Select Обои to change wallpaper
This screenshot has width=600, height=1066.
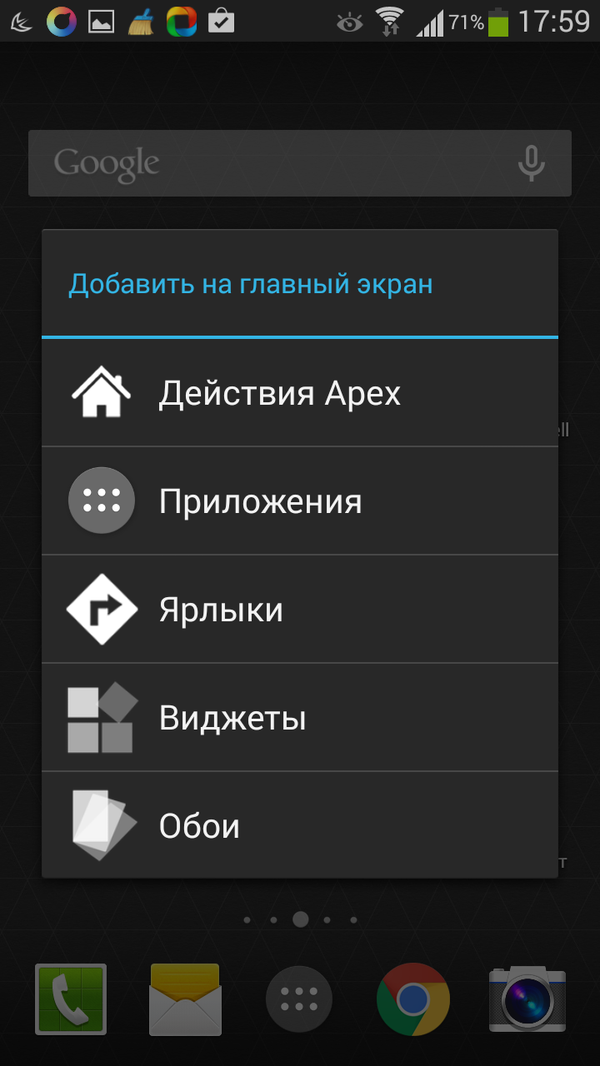click(299, 825)
